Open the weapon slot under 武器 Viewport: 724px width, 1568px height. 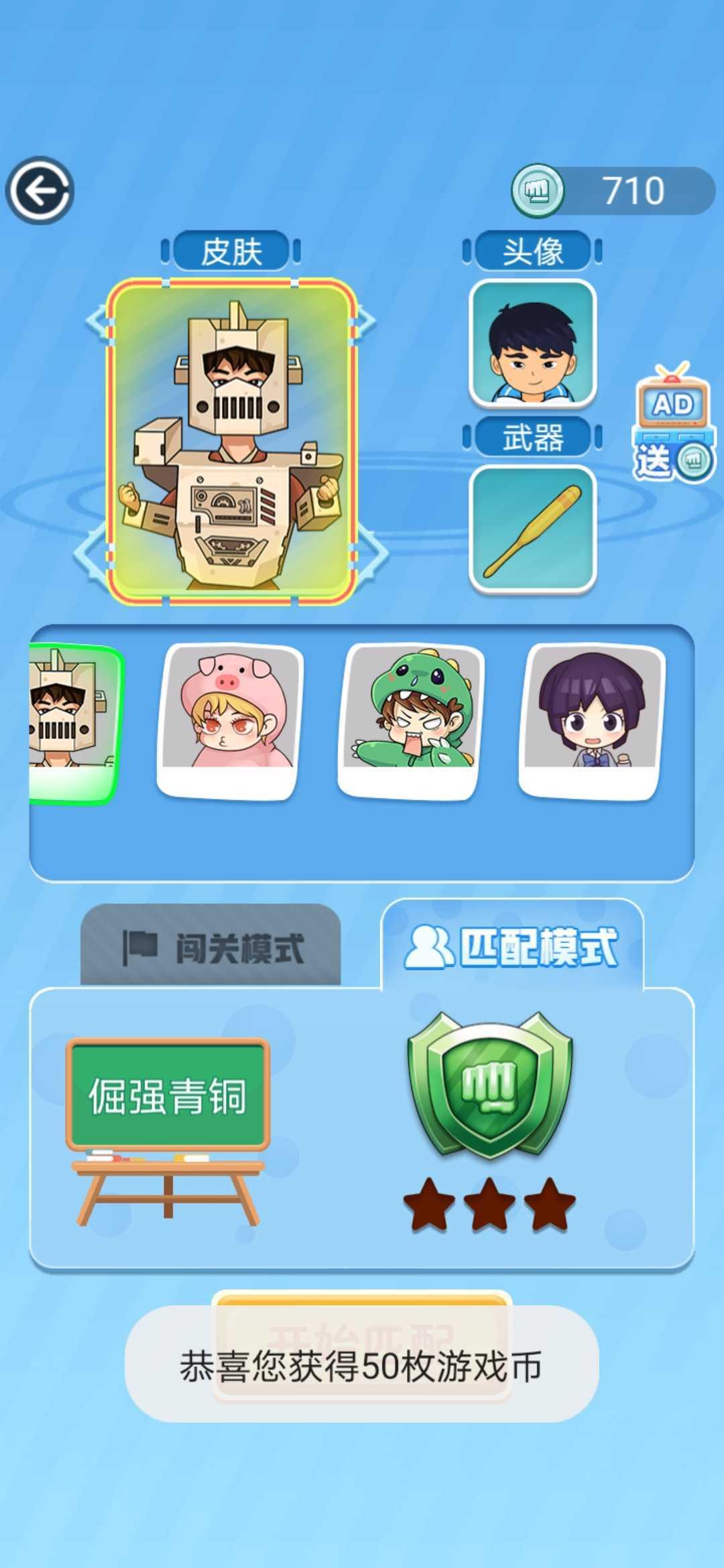point(533,529)
